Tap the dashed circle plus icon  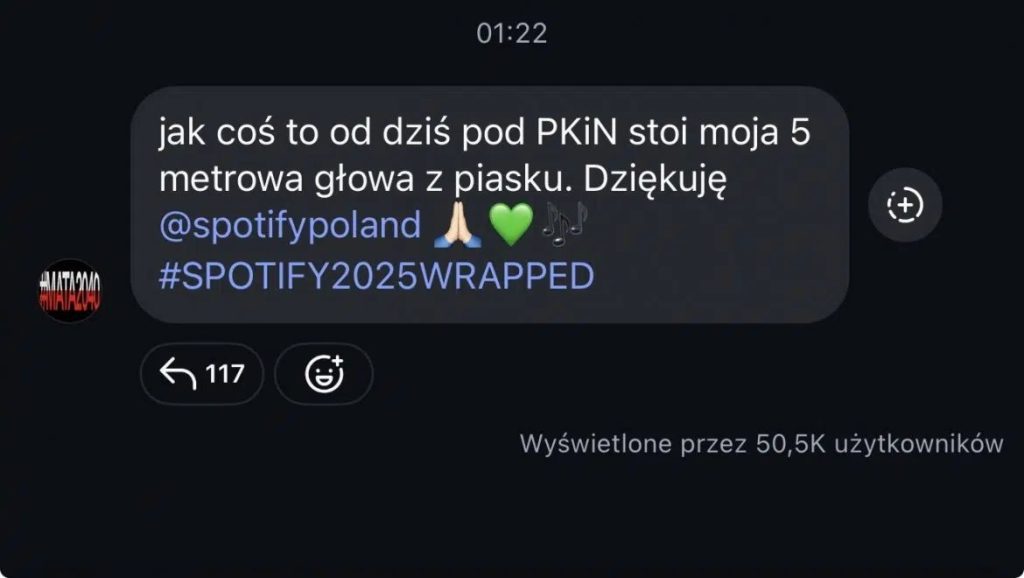[x=905, y=205]
